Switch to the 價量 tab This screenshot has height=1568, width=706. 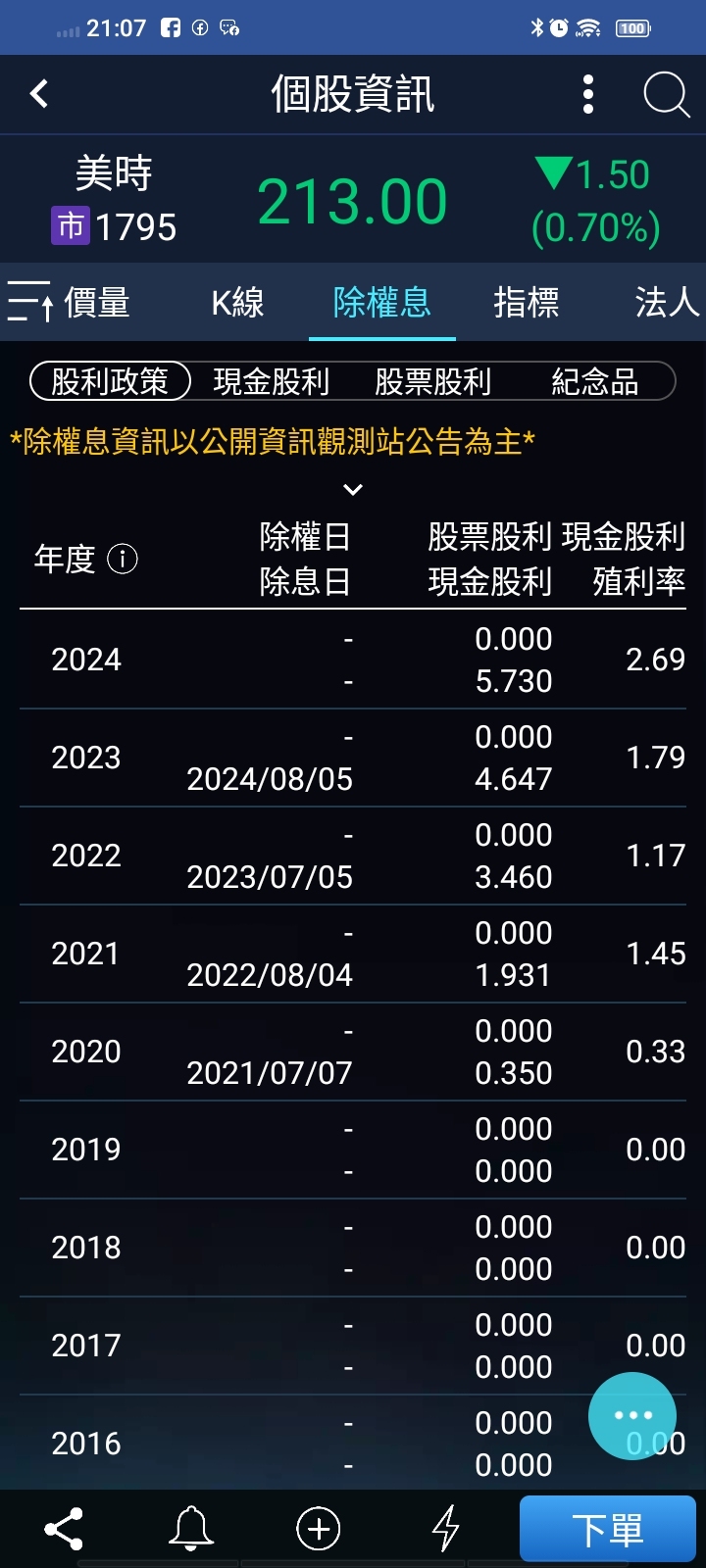coord(97,302)
